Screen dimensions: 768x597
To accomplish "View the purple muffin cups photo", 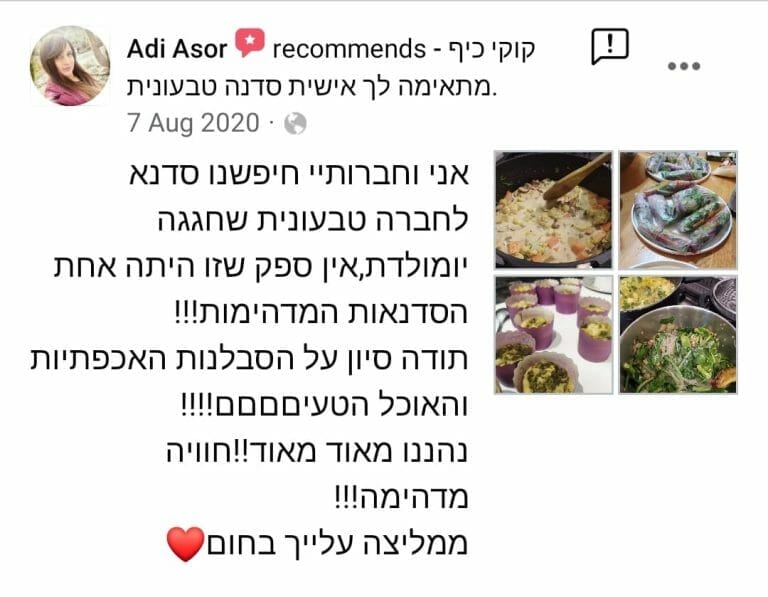I will [x=553, y=335].
